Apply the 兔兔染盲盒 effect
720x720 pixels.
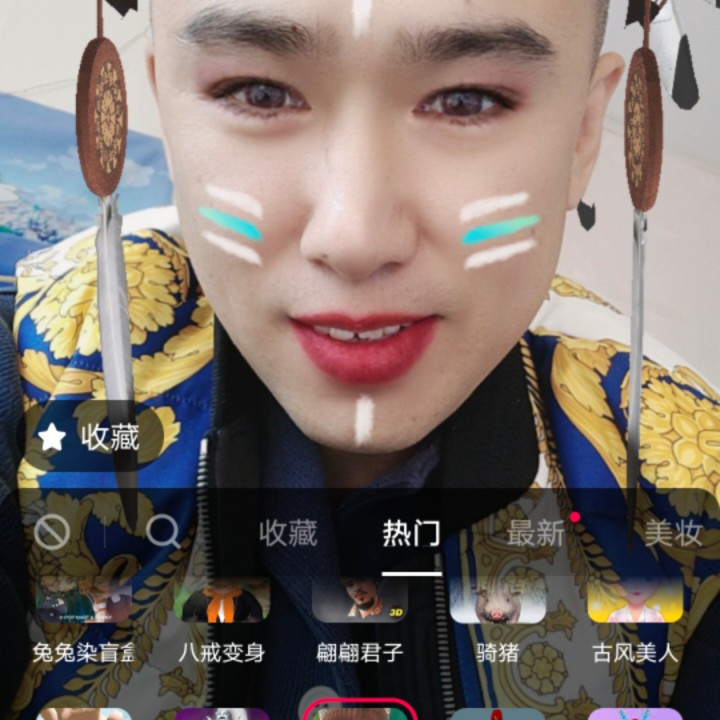click(x=84, y=619)
